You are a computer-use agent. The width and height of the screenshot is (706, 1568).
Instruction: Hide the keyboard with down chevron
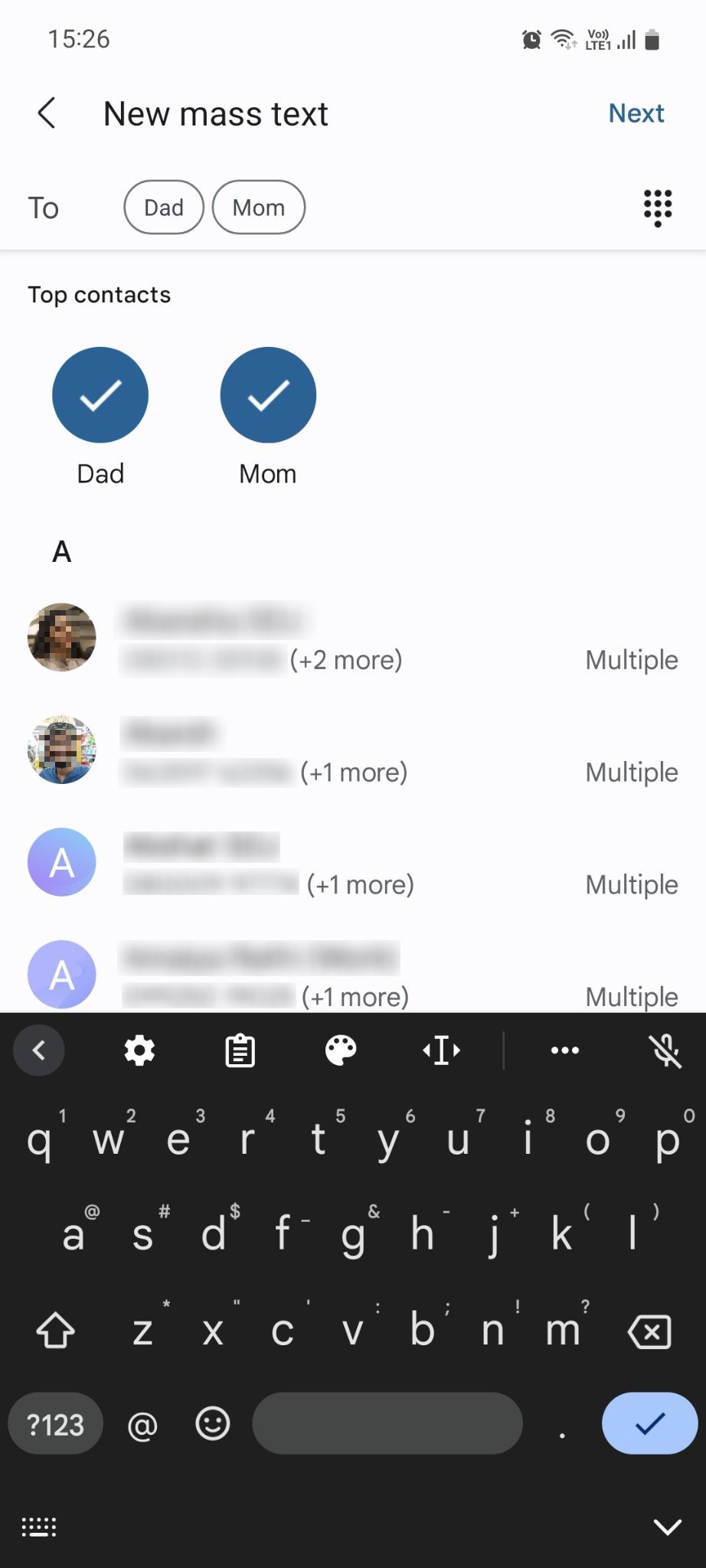tap(668, 1527)
